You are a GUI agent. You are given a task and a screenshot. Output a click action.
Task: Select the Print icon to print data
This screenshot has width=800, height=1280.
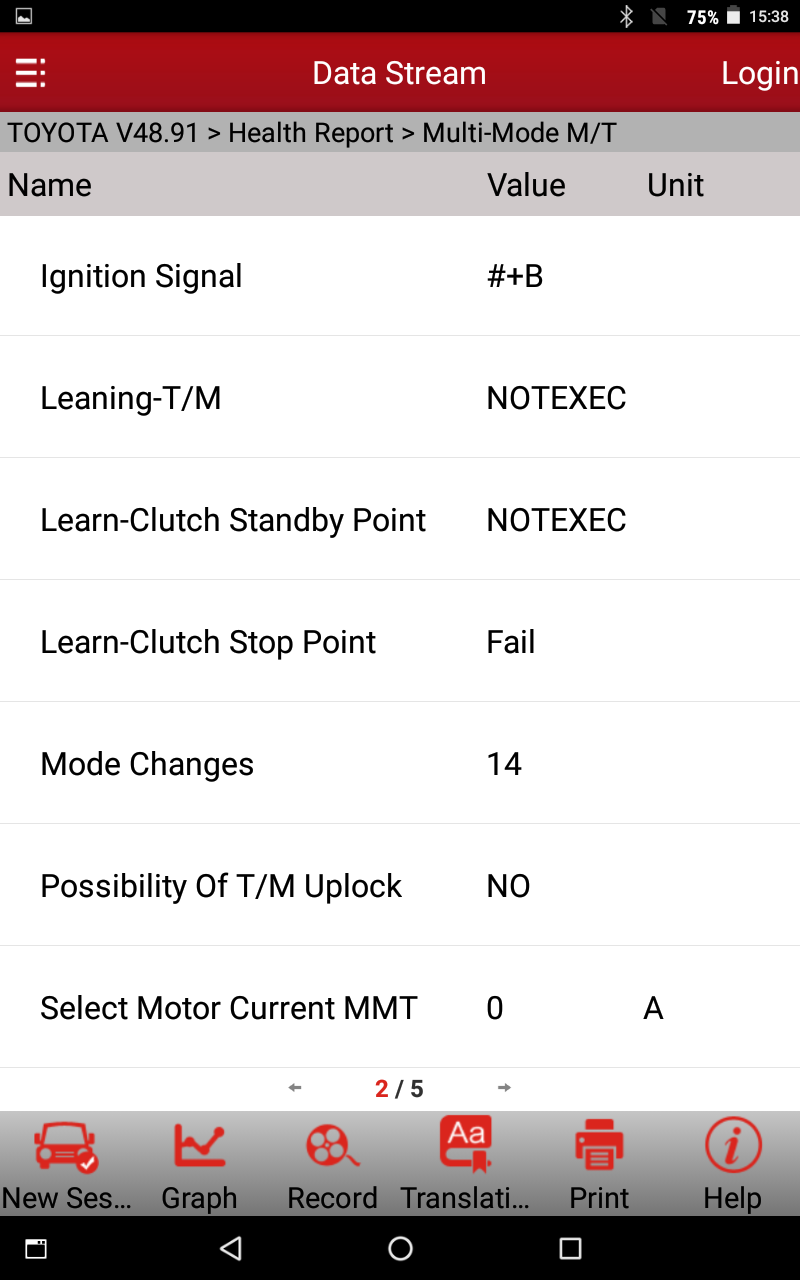598,1160
